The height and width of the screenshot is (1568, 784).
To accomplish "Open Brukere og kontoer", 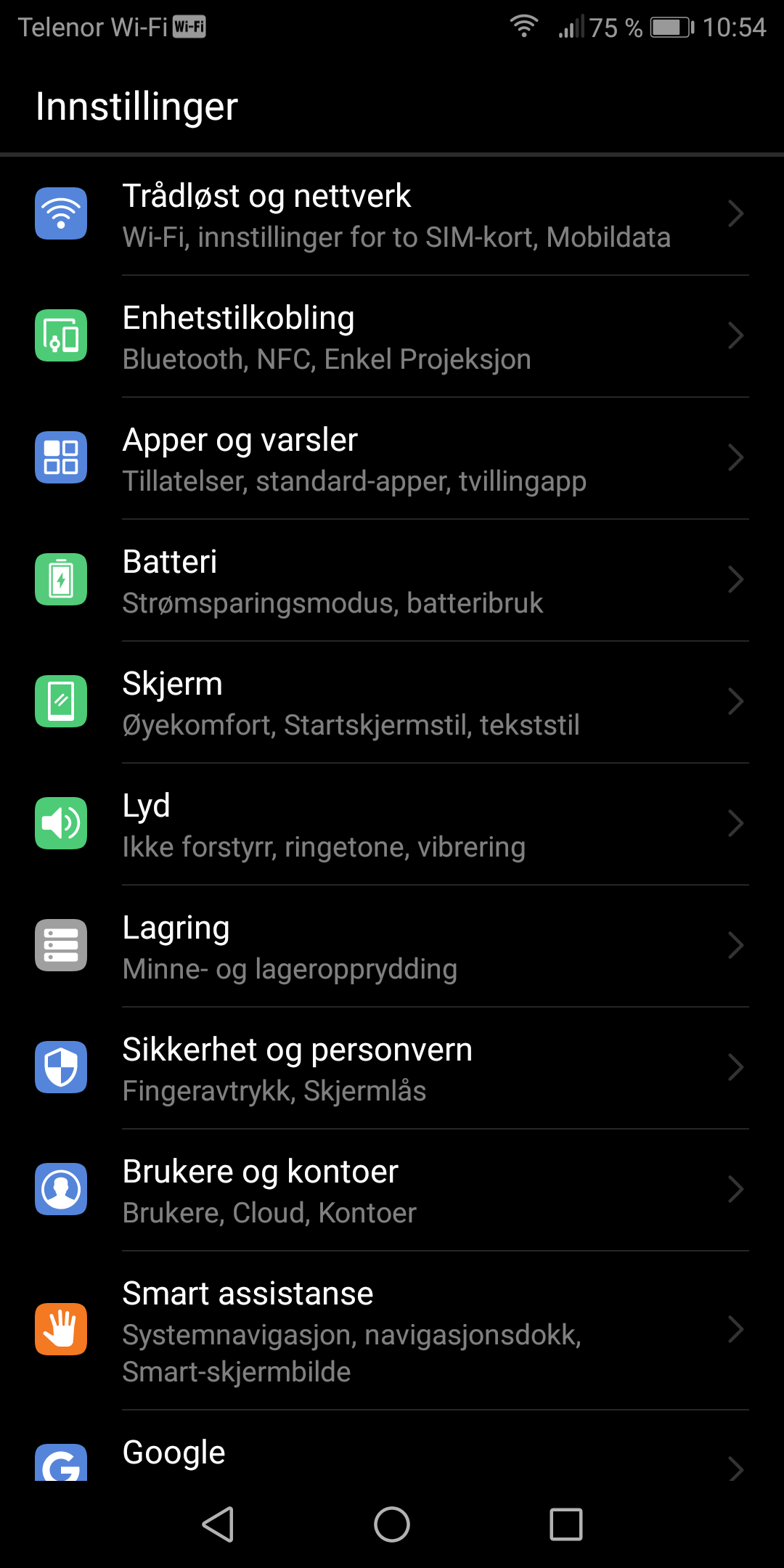I will click(392, 1191).
